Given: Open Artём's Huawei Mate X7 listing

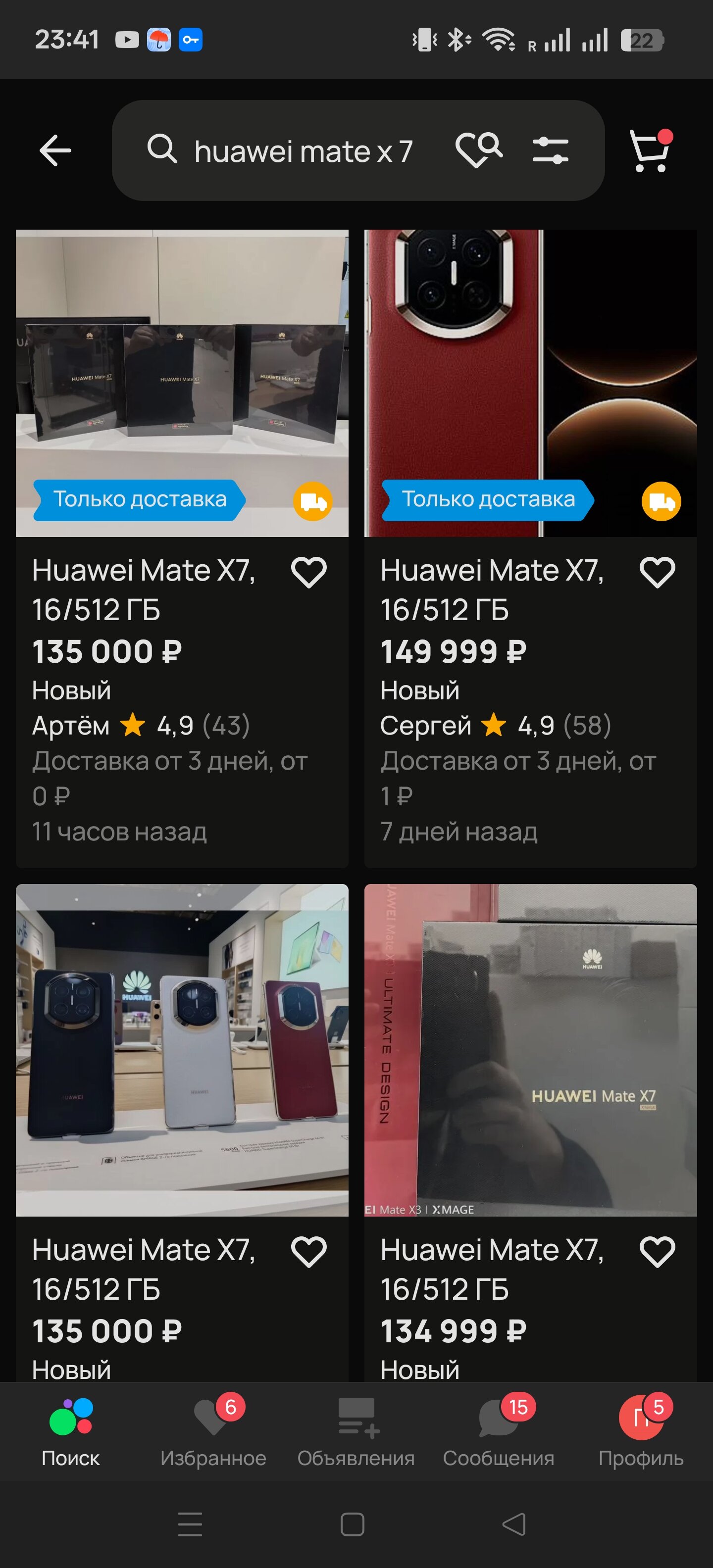Looking at the screenshot, I should (x=181, y=384).
